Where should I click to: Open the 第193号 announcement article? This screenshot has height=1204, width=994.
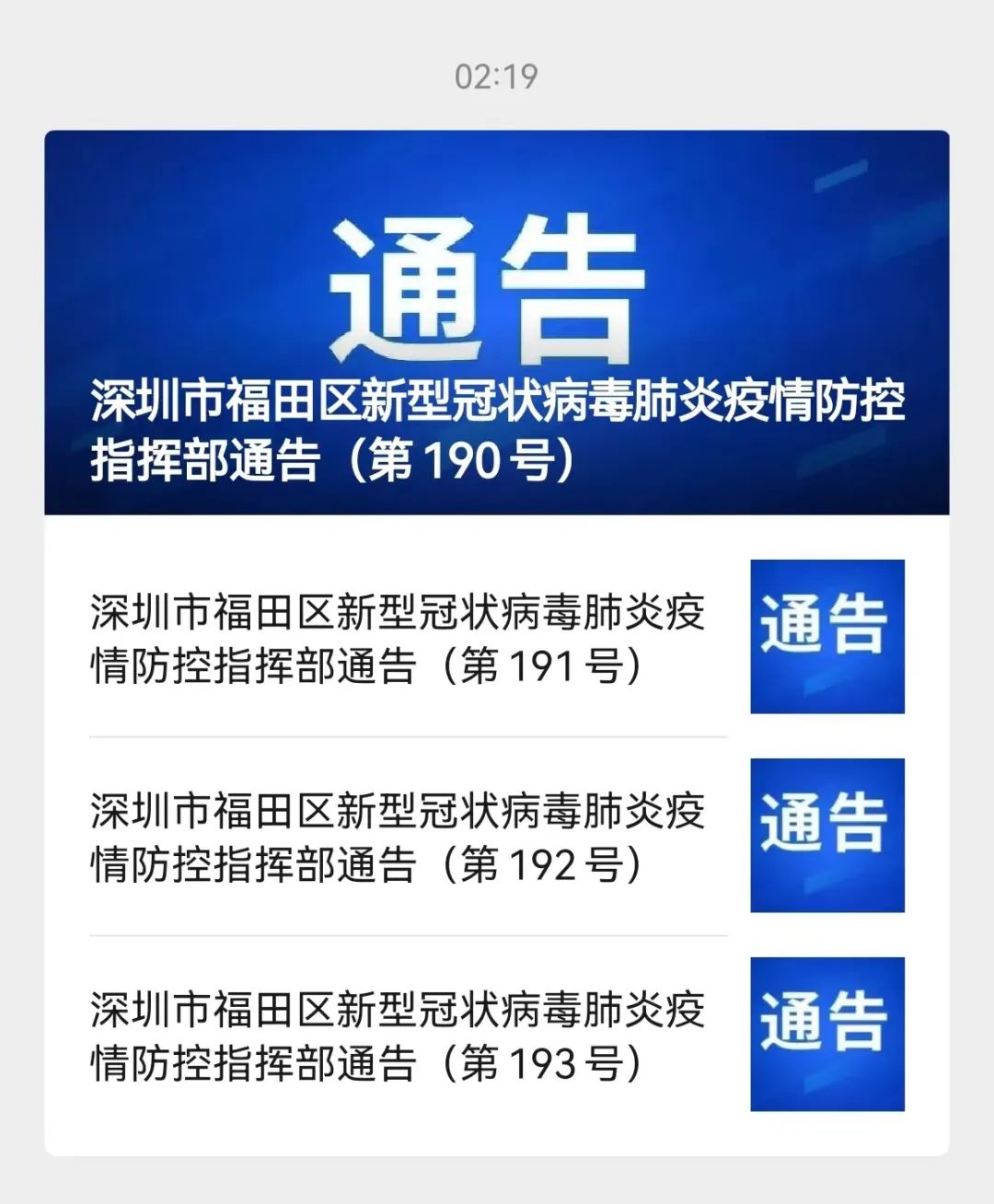point(398,1036)
